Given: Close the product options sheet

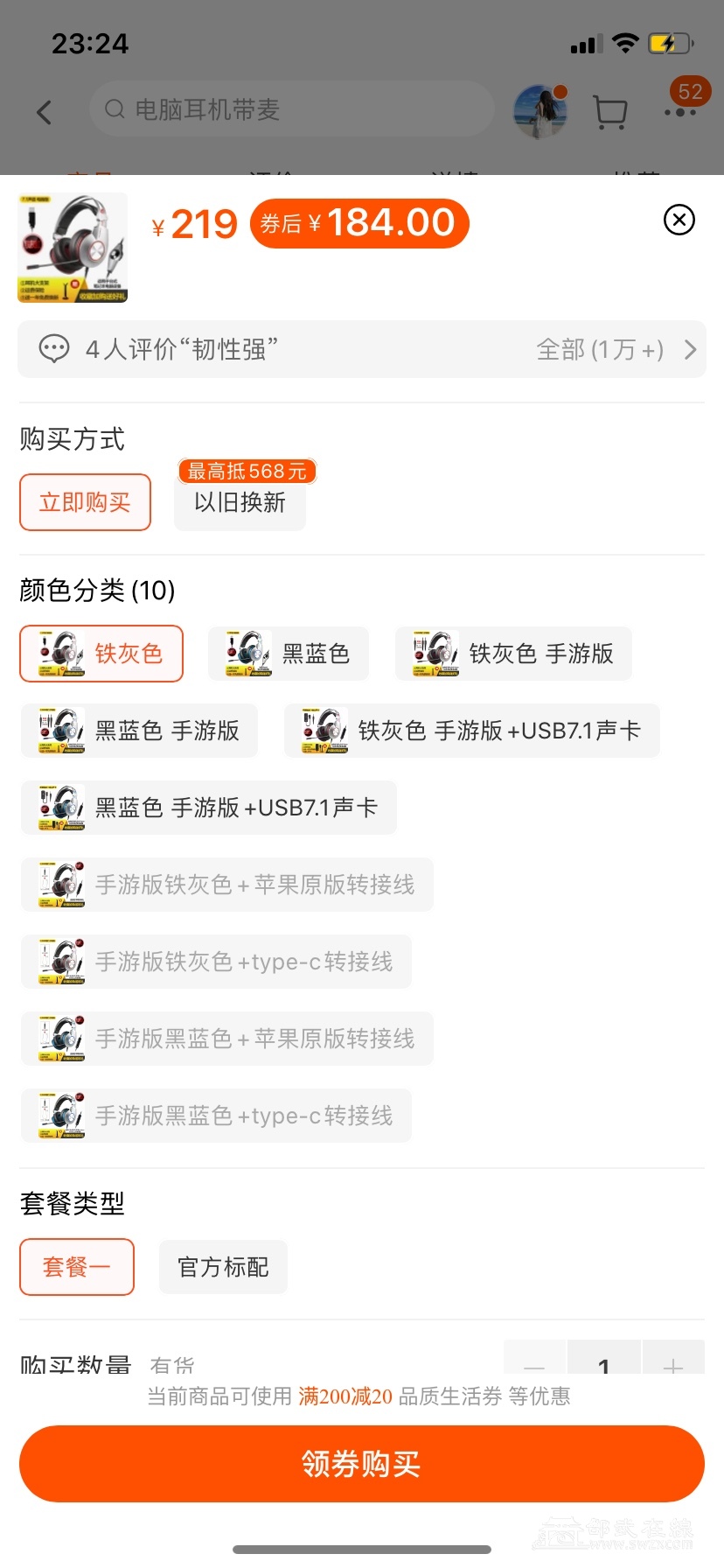Looking at the screenshot, I should 679,220.
